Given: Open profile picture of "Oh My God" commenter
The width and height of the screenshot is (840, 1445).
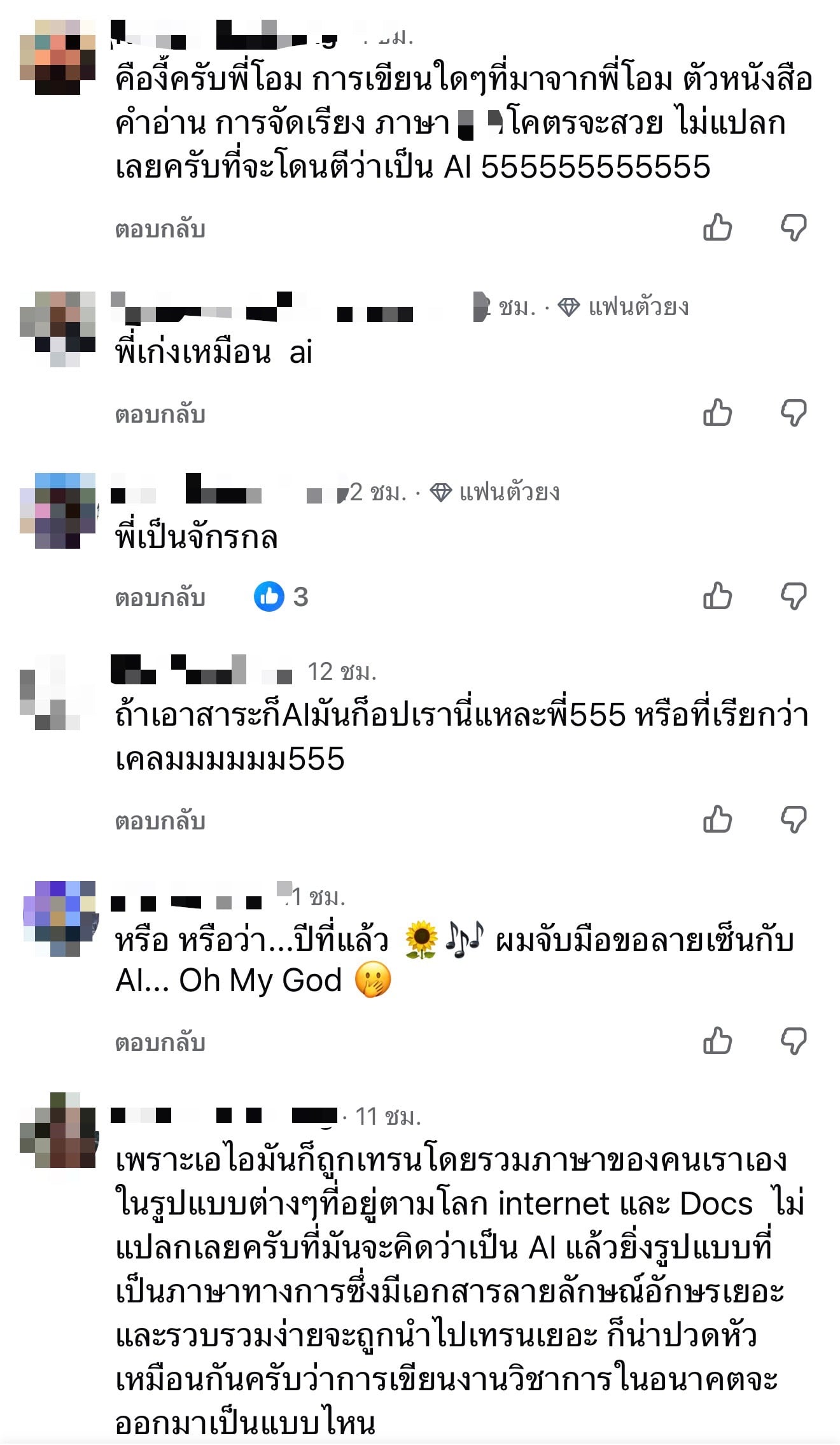Looking at the screenshot, I should (x=60, y=919).
